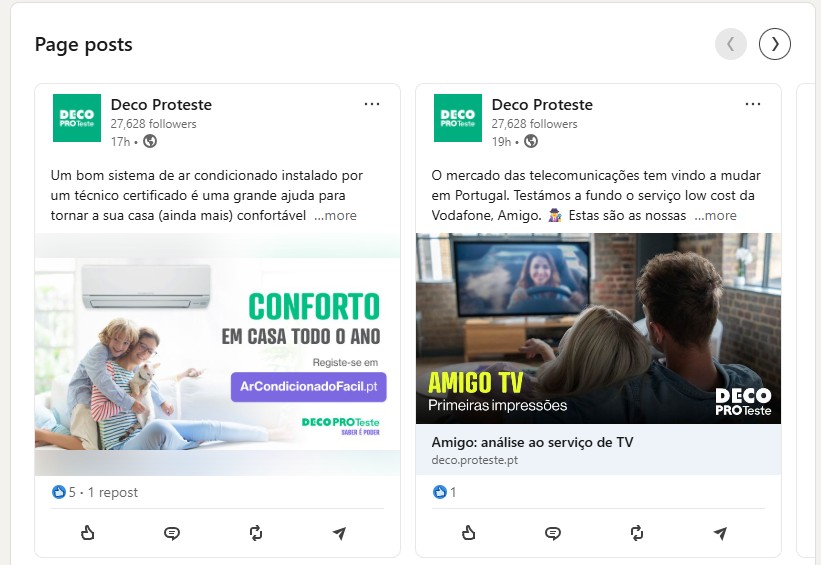Expand "more" on the air conditioning post

coord(335,215)
